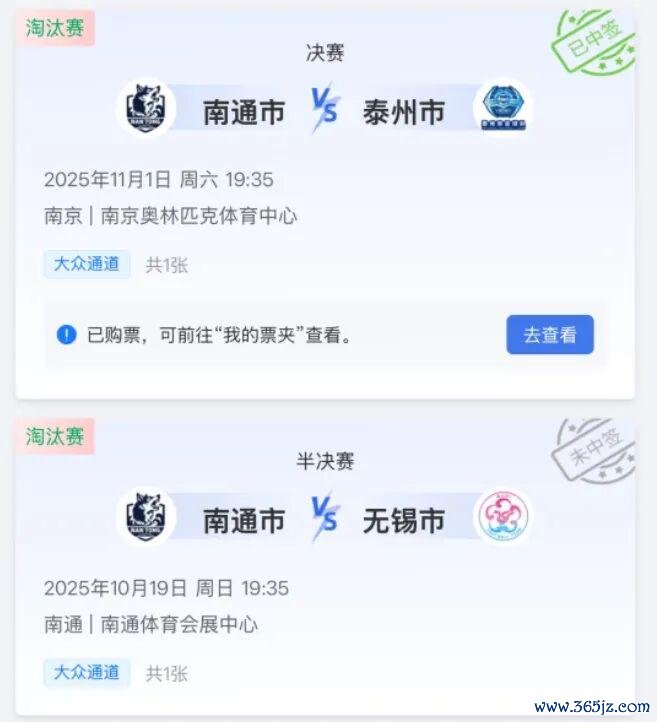Tap the 去查看 button

(549, 335)
